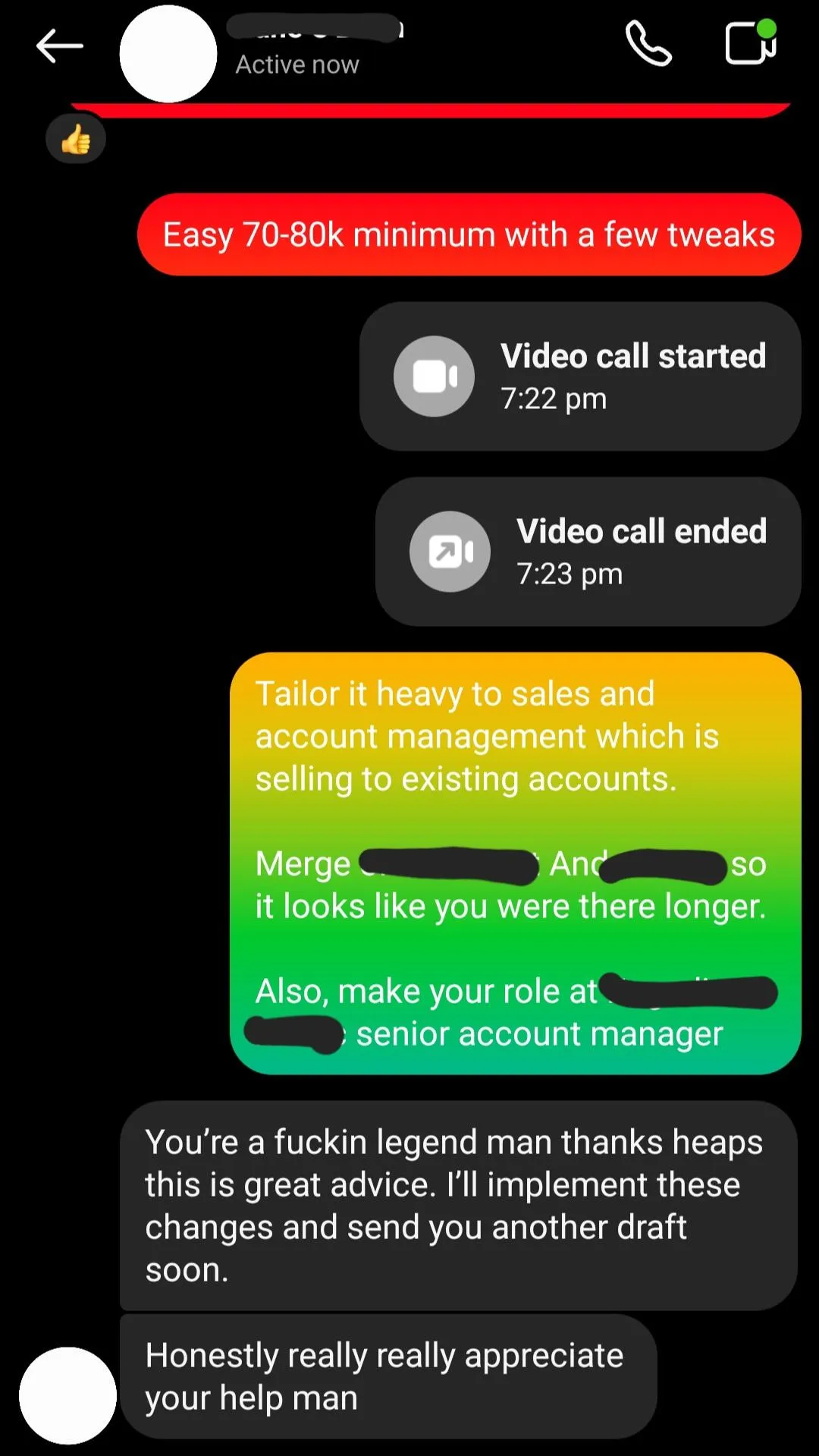The width and height of the screenshot is (819, 1456).
Task: Start a voice call with the phone icon
Action: [x=648, y=44]
